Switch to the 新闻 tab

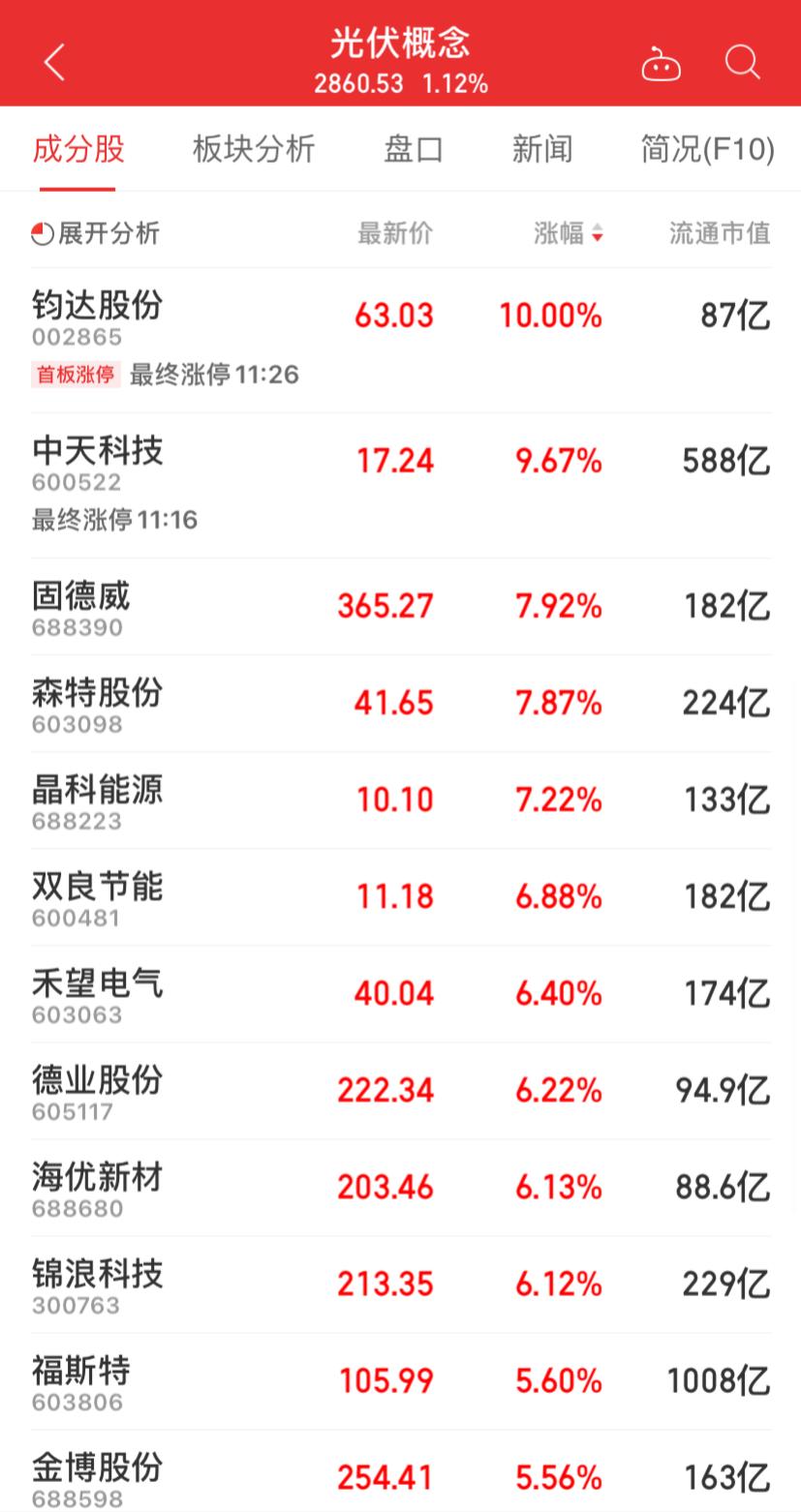(542, 149)
